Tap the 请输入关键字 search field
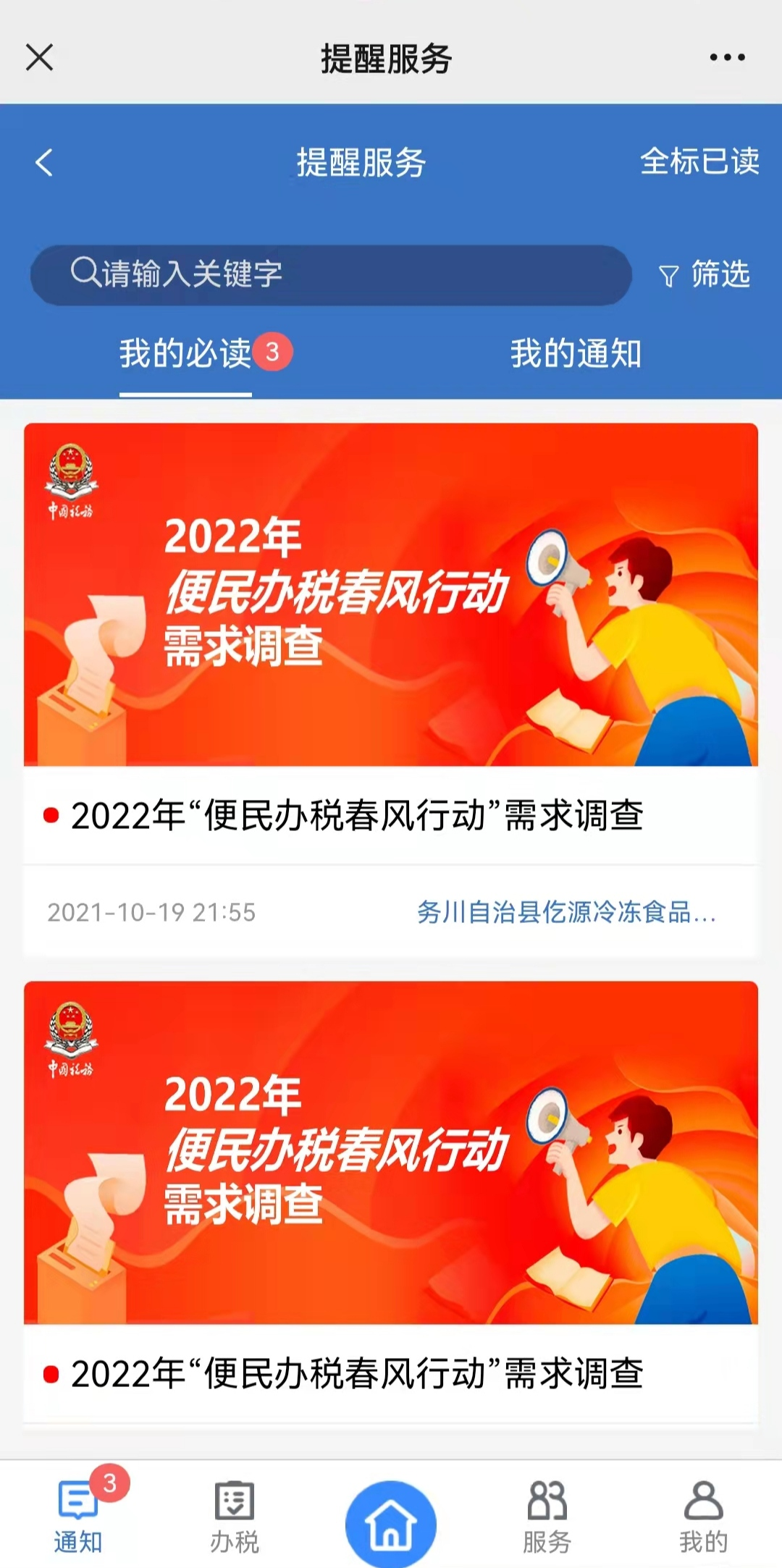This screenshot has width=782, height=1568. click(x=331, y=274)
